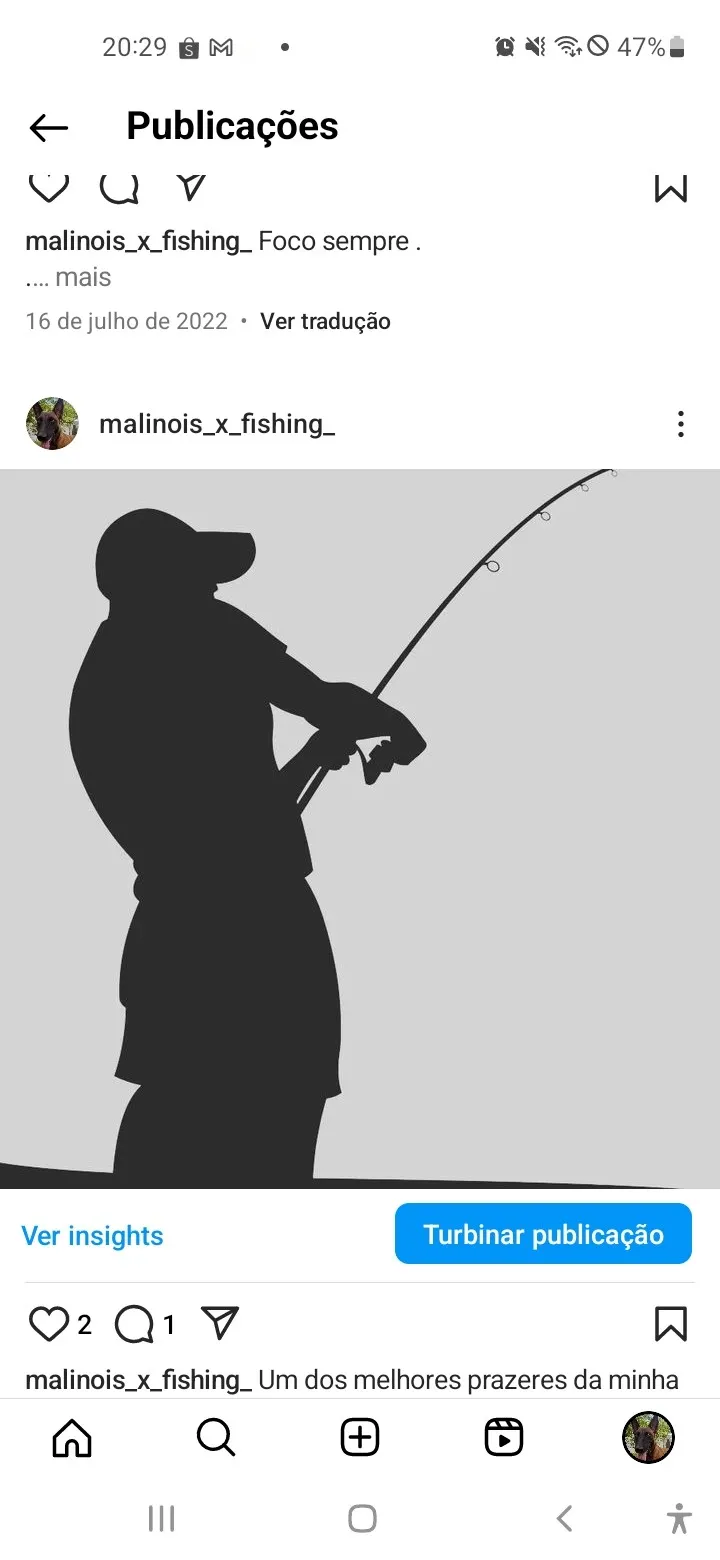This screenshot has height=1560, width=720.
Task: Open comments on the fishing silhouette post
Action: [x=134, y=1324]
